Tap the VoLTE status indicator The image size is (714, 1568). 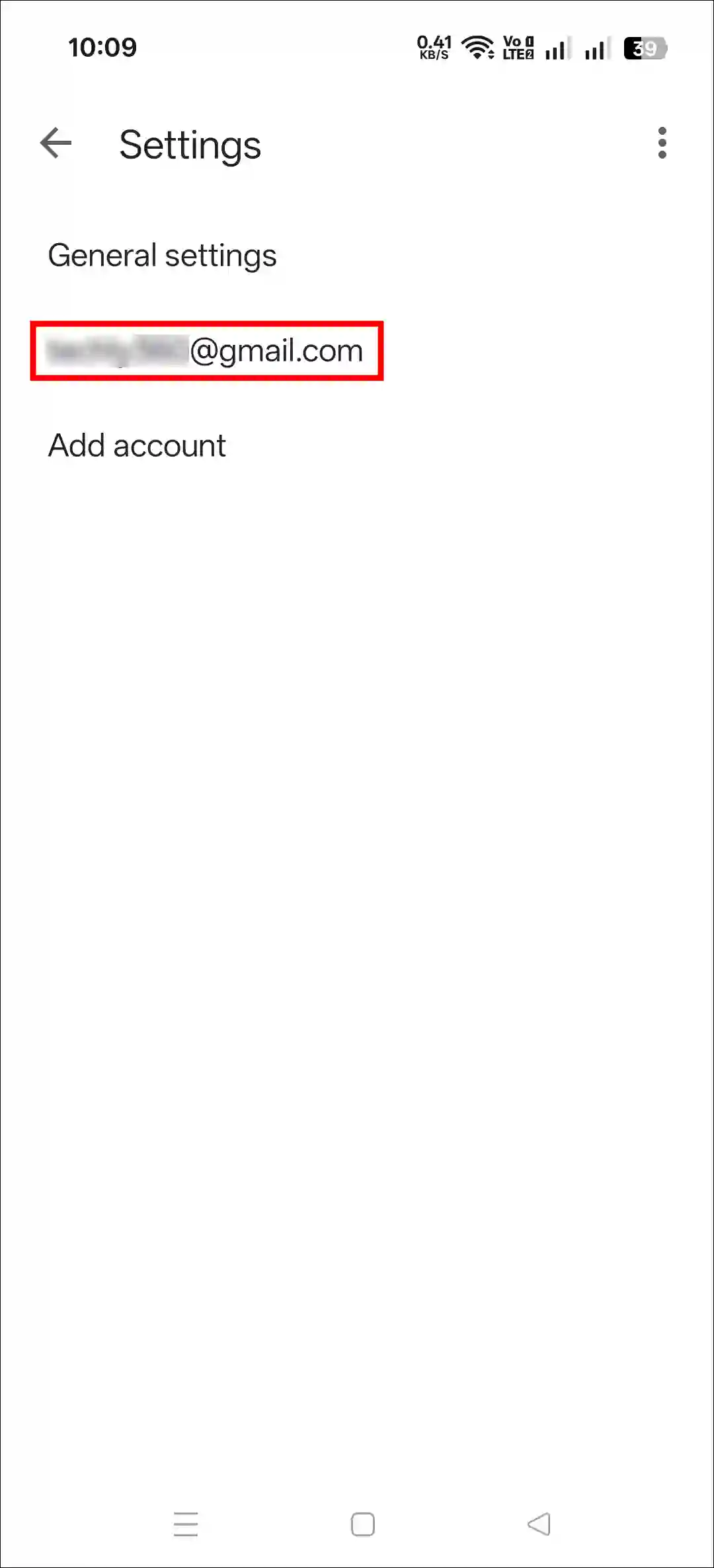pos(516,46)
